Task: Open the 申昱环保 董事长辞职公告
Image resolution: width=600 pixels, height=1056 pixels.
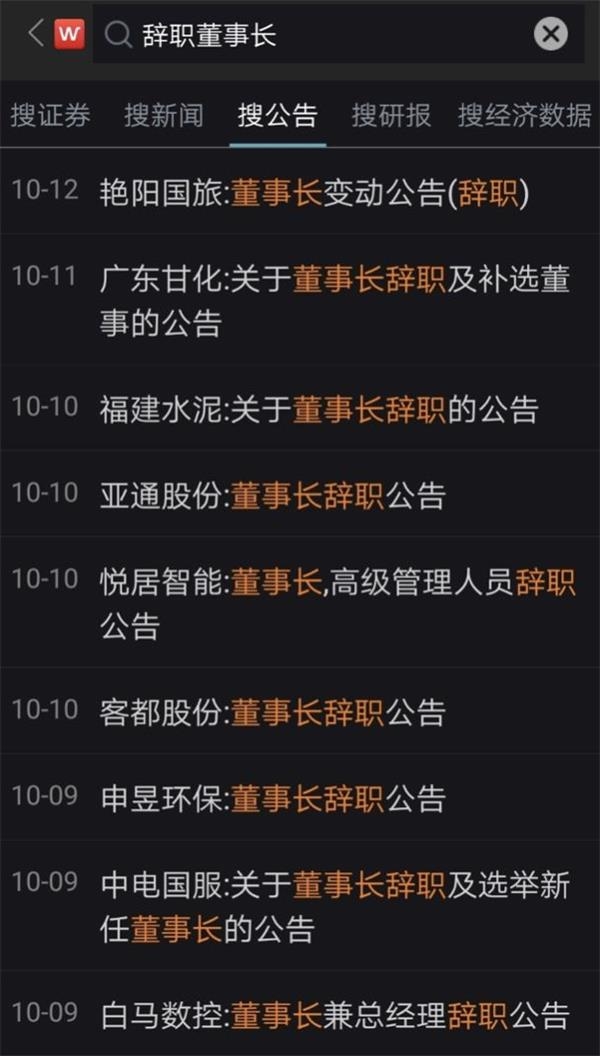Action: coord(272,799)
